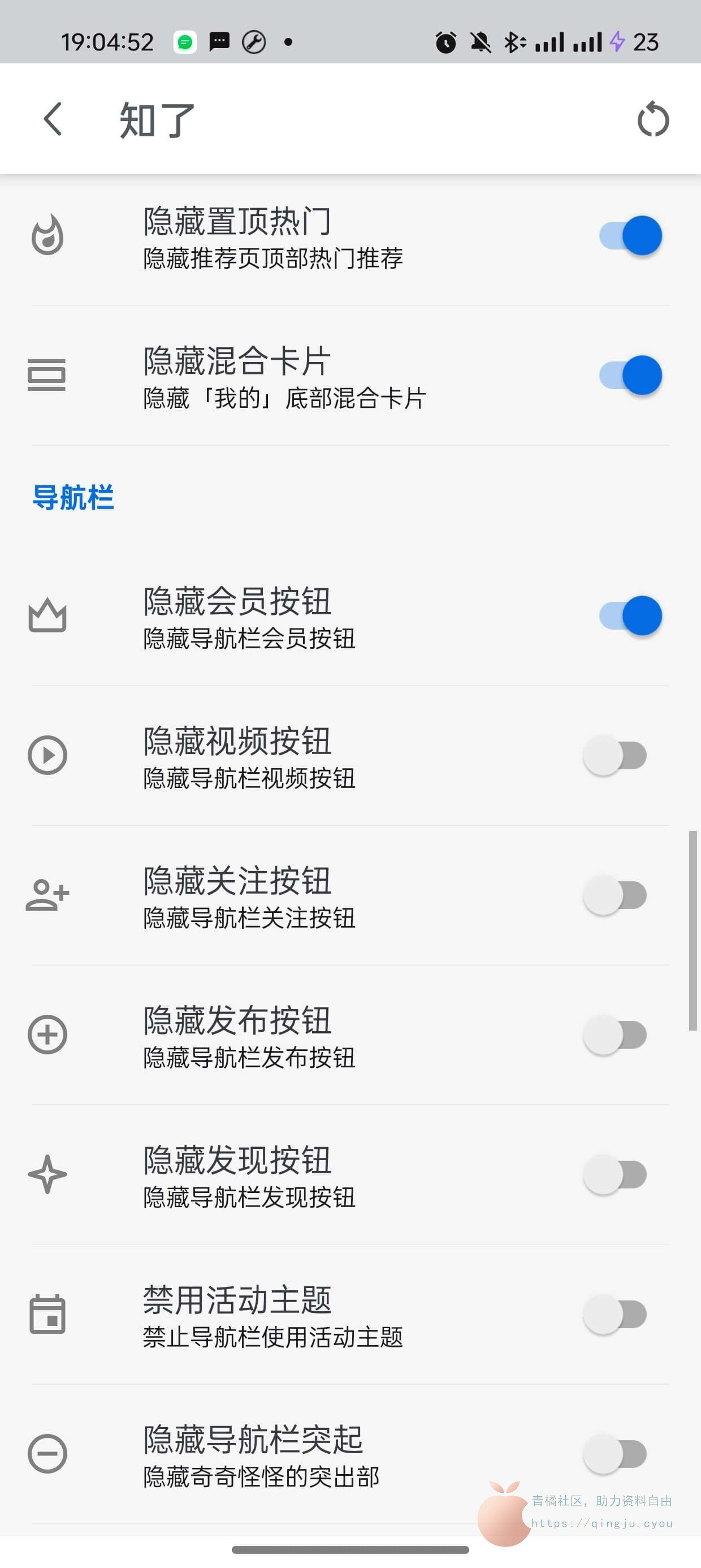Screen dimensions: 701x1568
Task: Toggle 隐藏发布按钮 on
Action: (615, 1035)
